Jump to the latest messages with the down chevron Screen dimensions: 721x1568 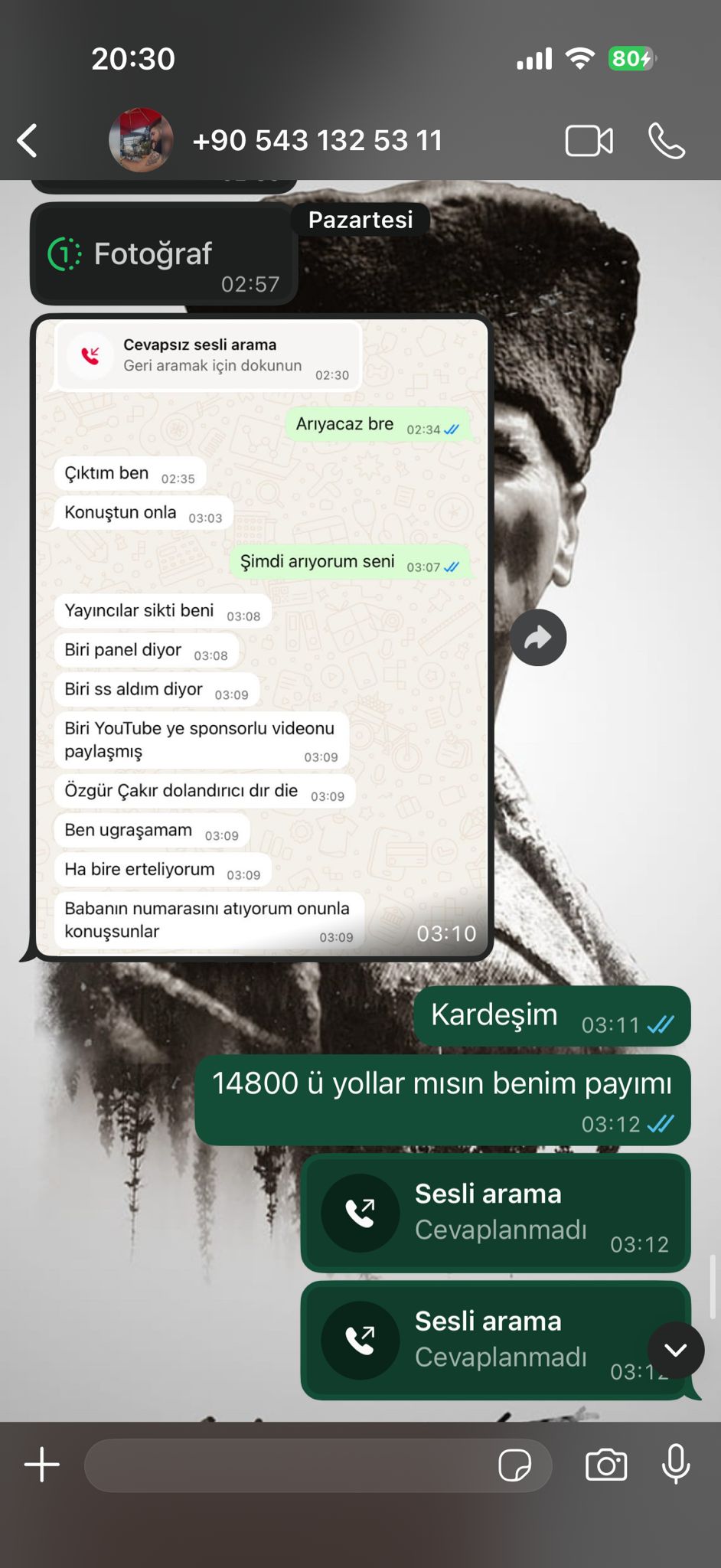(676, 1350)
